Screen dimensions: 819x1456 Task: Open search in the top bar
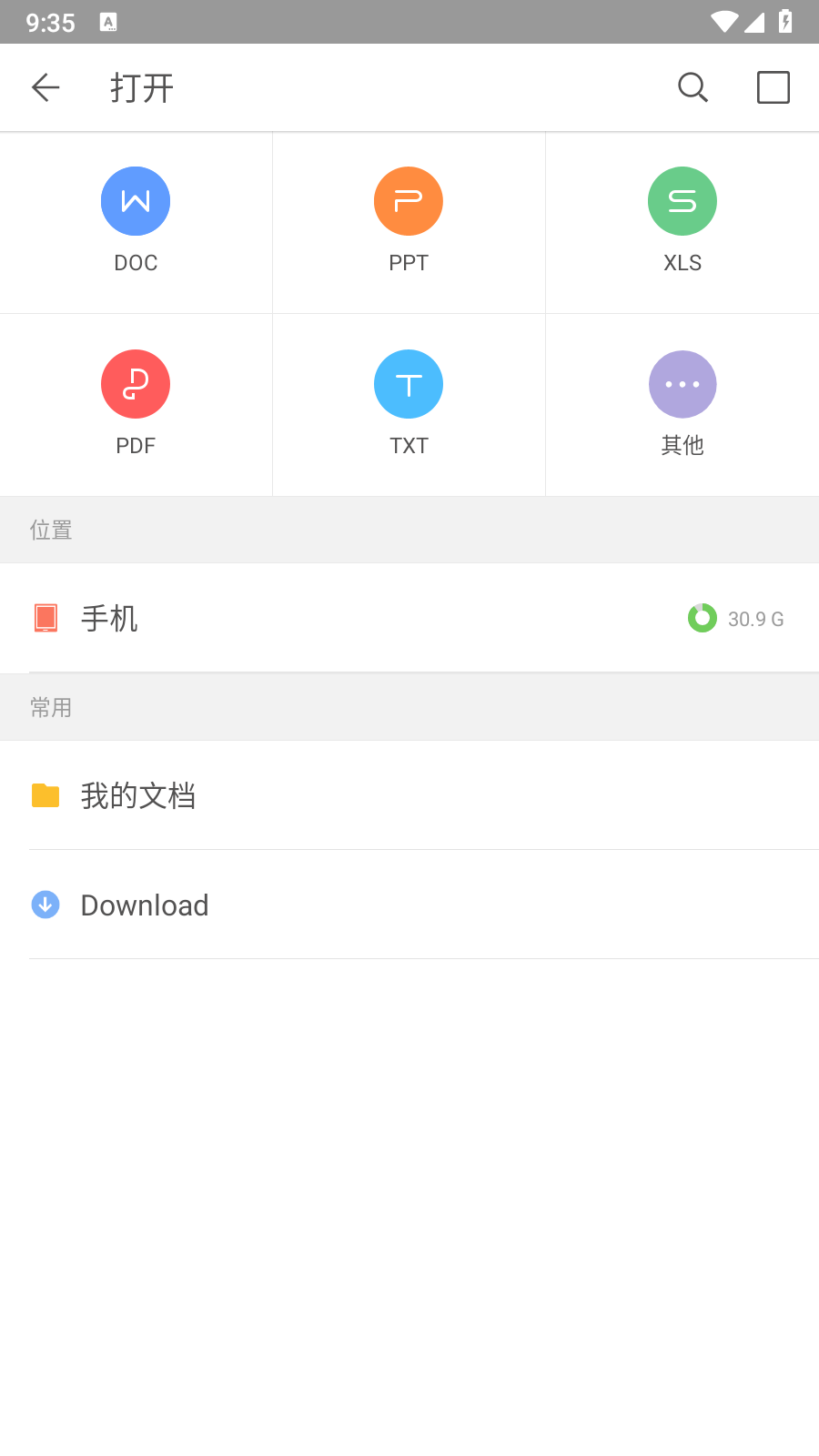693,87
